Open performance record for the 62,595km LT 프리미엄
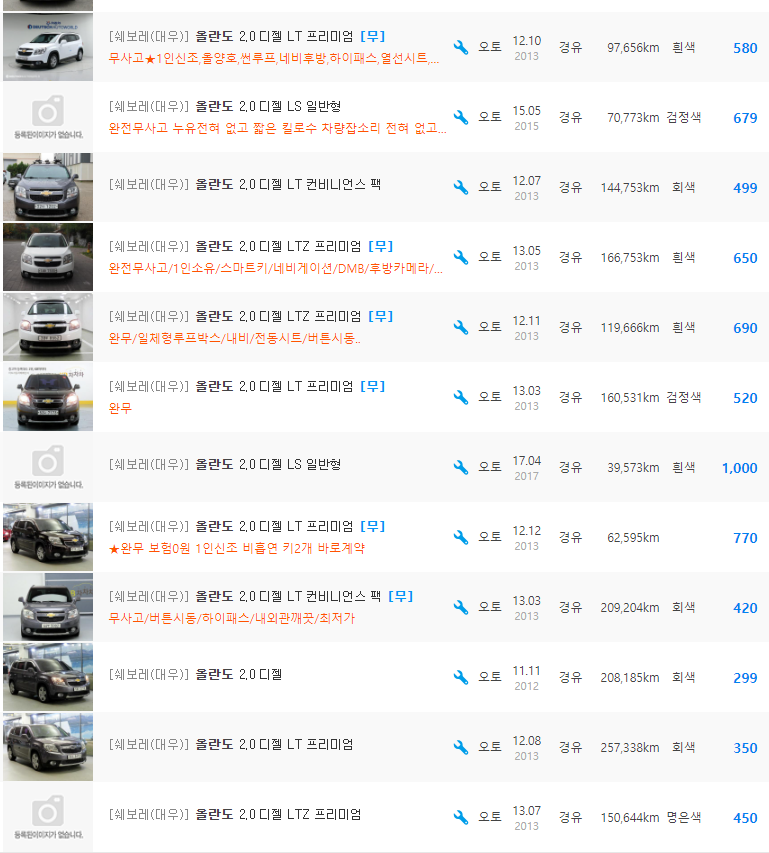The height and width of the screenshot is (853, 769). (461, 537)
